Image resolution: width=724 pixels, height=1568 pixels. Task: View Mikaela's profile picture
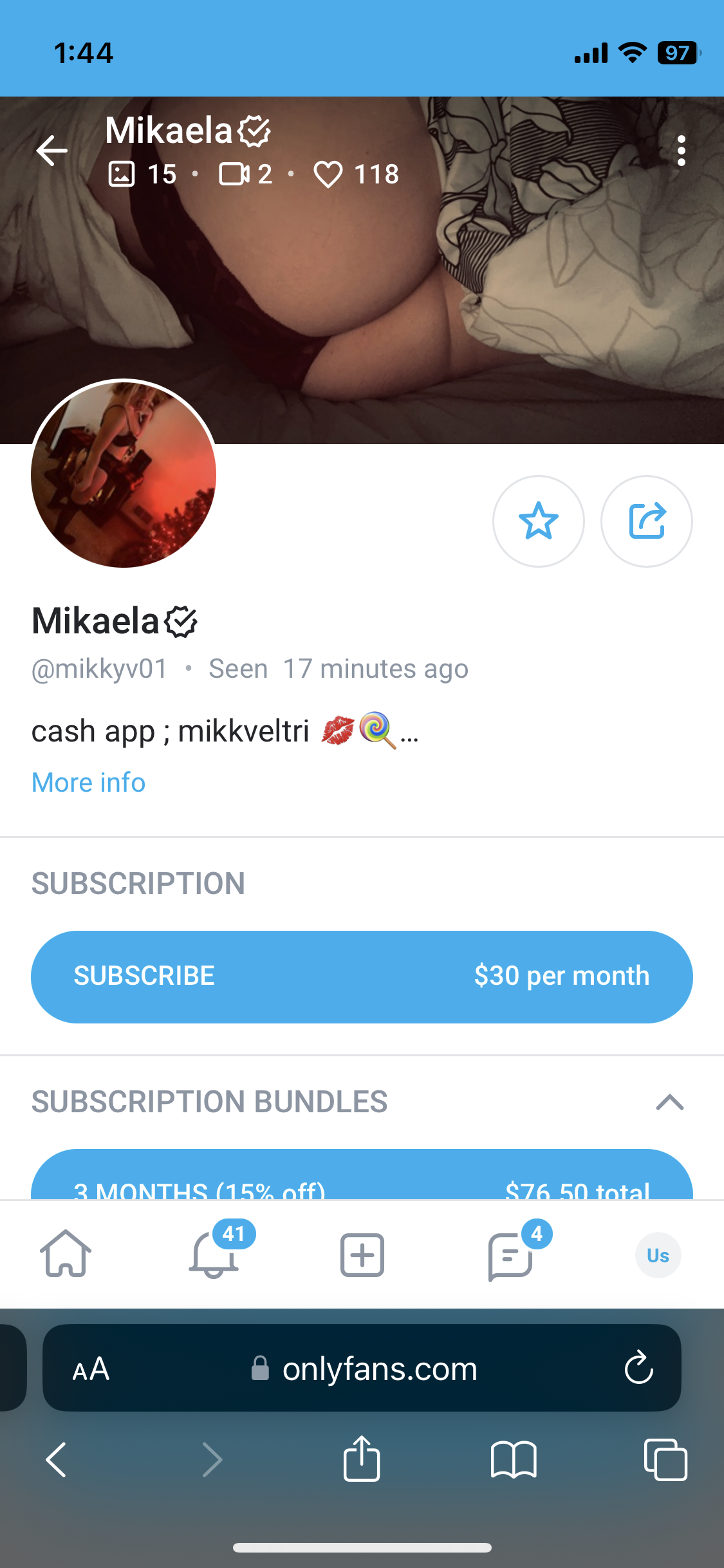click(x=124, y=474)
